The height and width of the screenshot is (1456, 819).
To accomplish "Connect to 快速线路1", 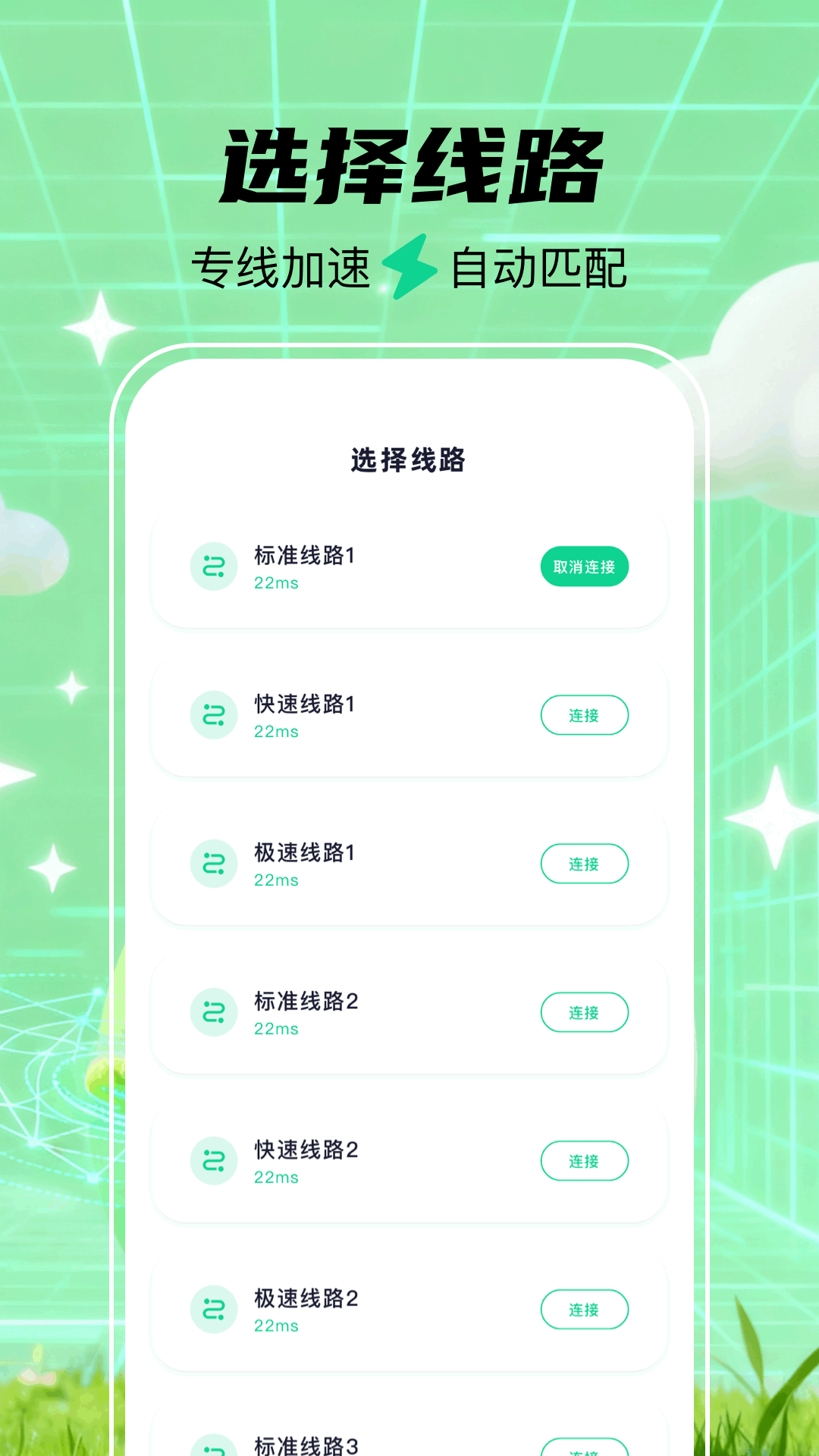I will [x=584, y=715].
